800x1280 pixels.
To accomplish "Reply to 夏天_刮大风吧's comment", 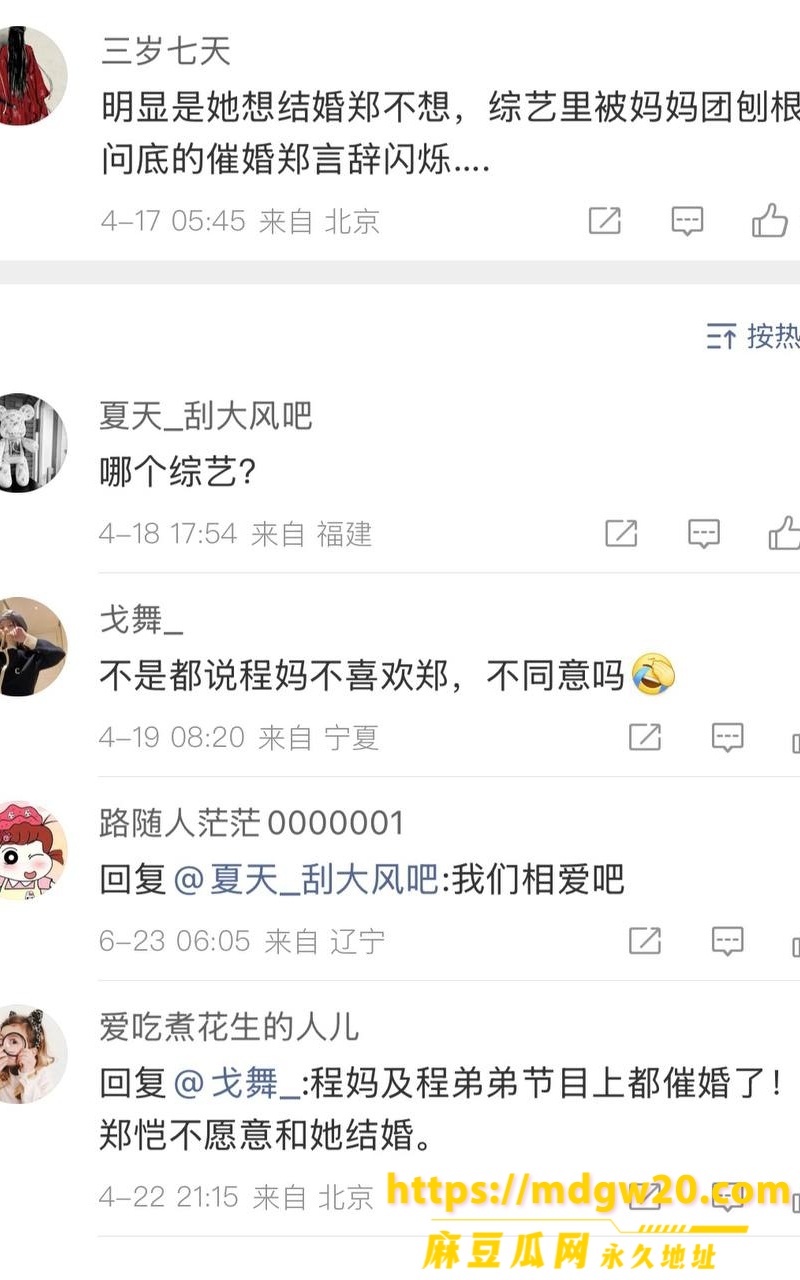I will [x=704, y=533].
